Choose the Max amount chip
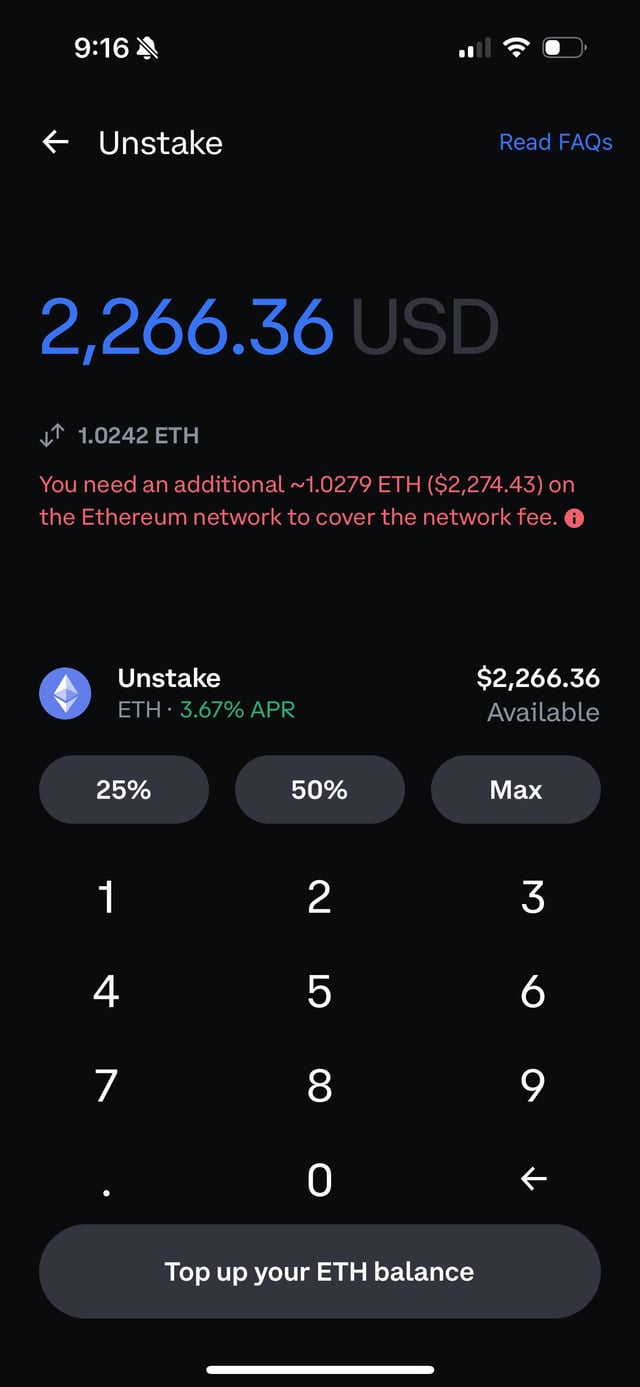 [516, 790]
